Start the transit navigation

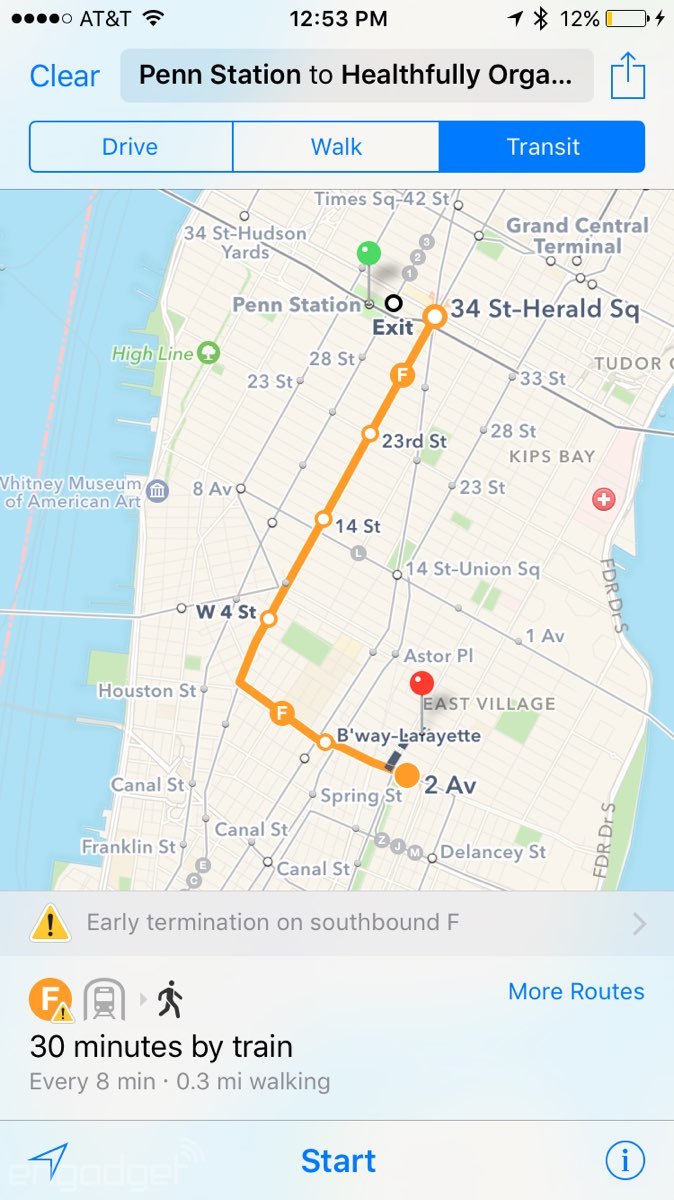(x=338, y=1161)
